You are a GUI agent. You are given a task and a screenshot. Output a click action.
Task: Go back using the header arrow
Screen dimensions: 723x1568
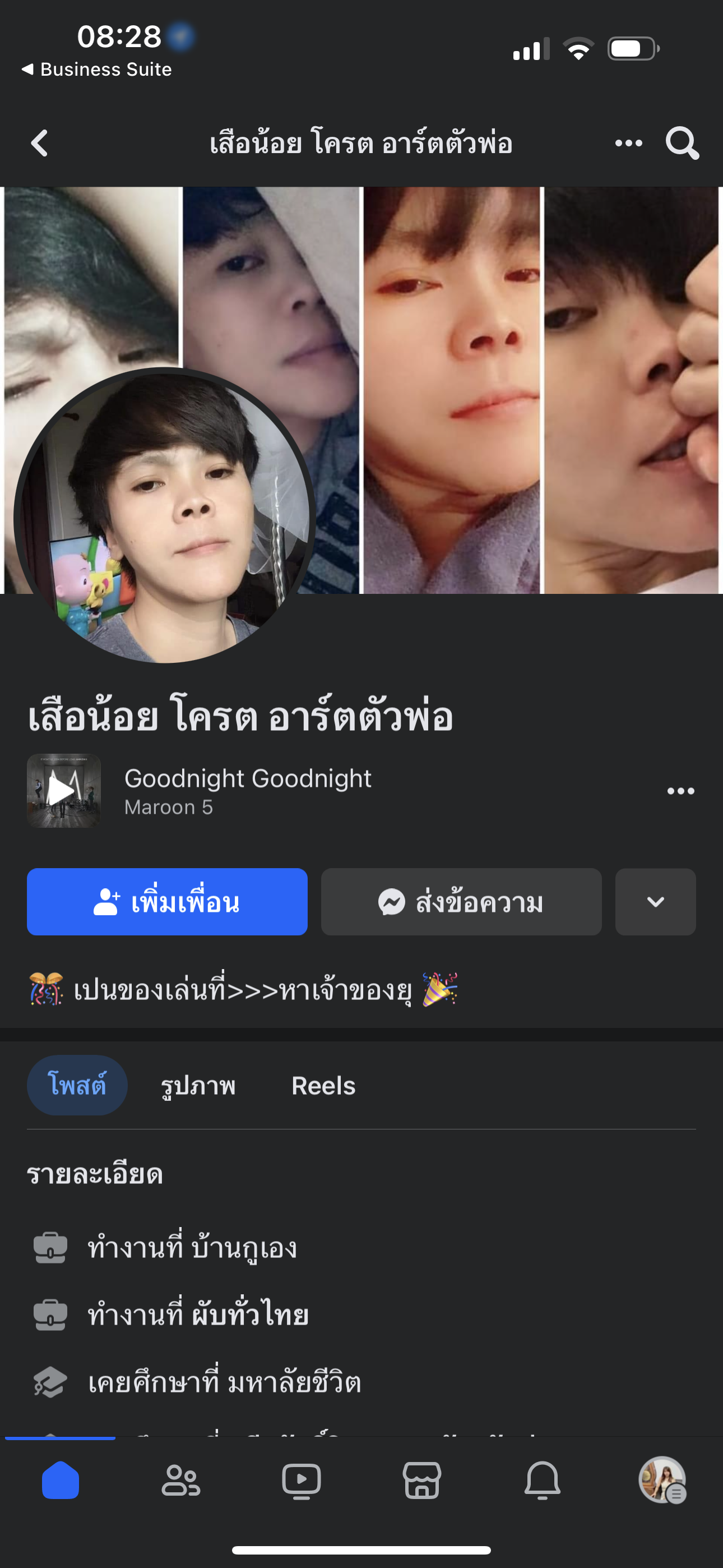click(x=40, y=144)
